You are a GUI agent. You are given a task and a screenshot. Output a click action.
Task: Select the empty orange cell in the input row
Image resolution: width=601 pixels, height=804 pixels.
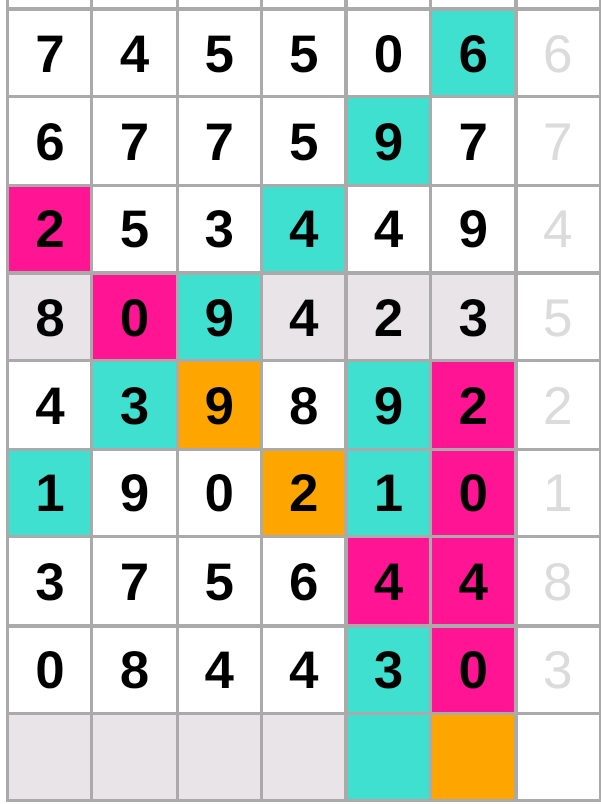[473, 757]
